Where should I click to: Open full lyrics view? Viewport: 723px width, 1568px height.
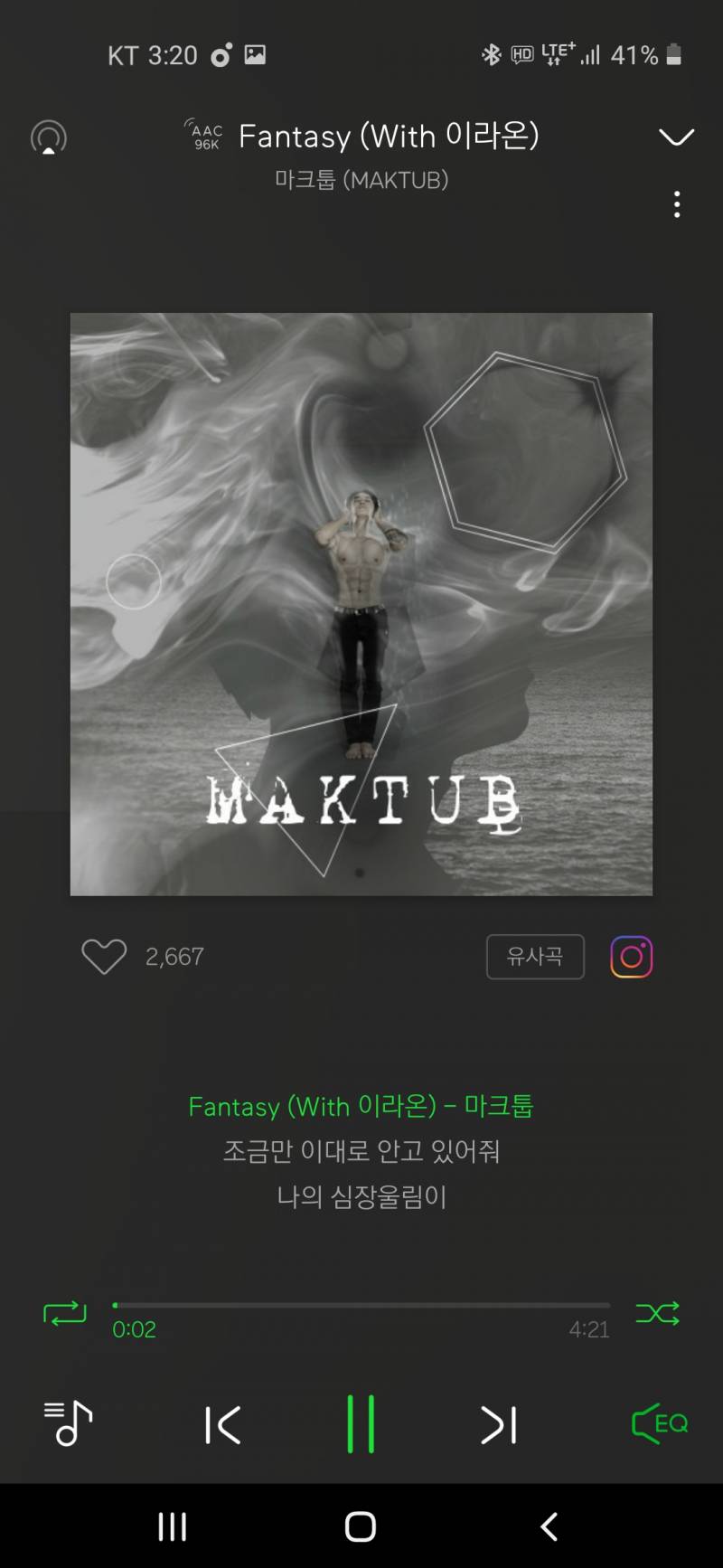coord(361,1151)
